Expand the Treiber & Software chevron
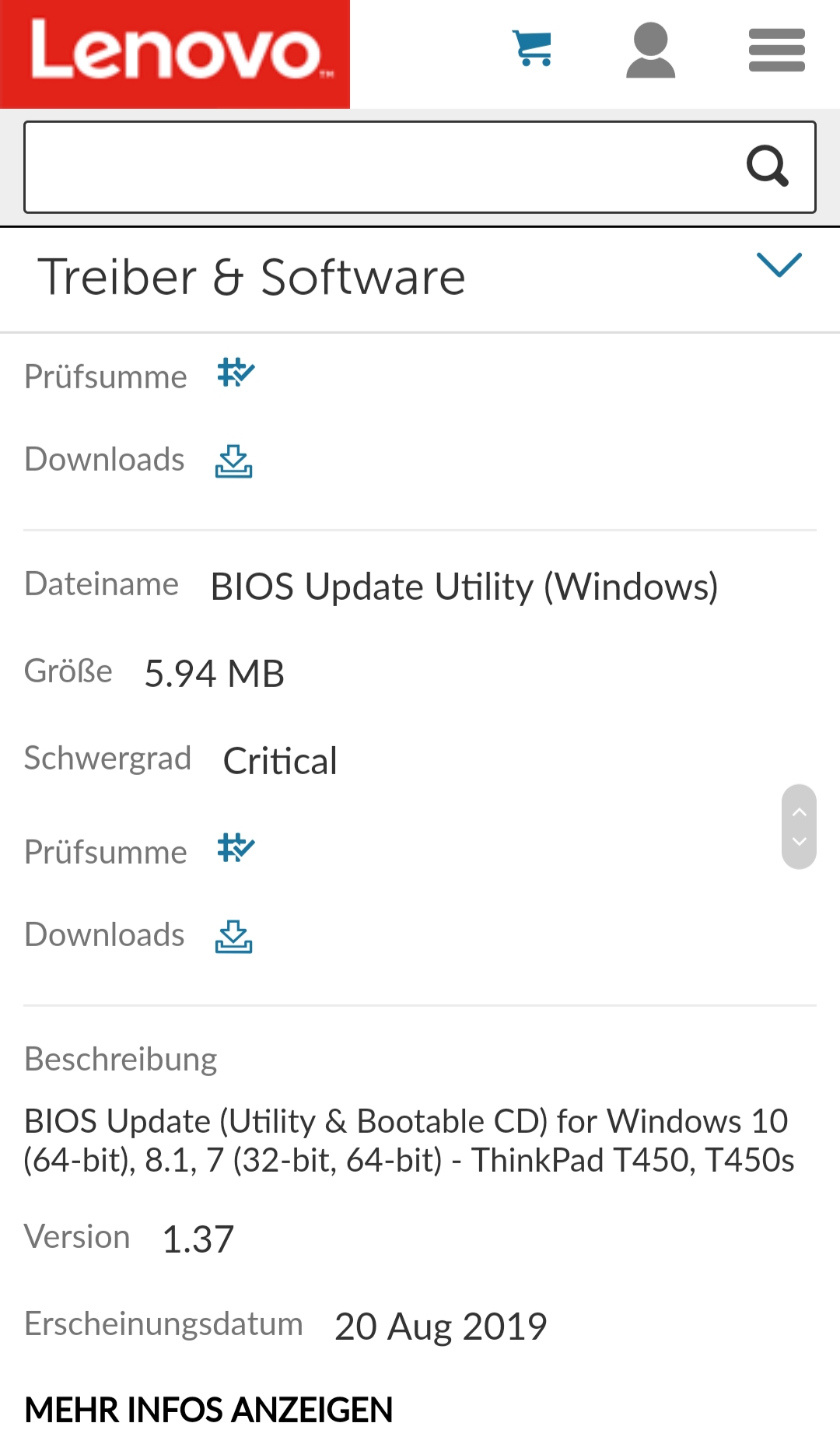This screenshot has height=1430, width=840. click(779, 265)
